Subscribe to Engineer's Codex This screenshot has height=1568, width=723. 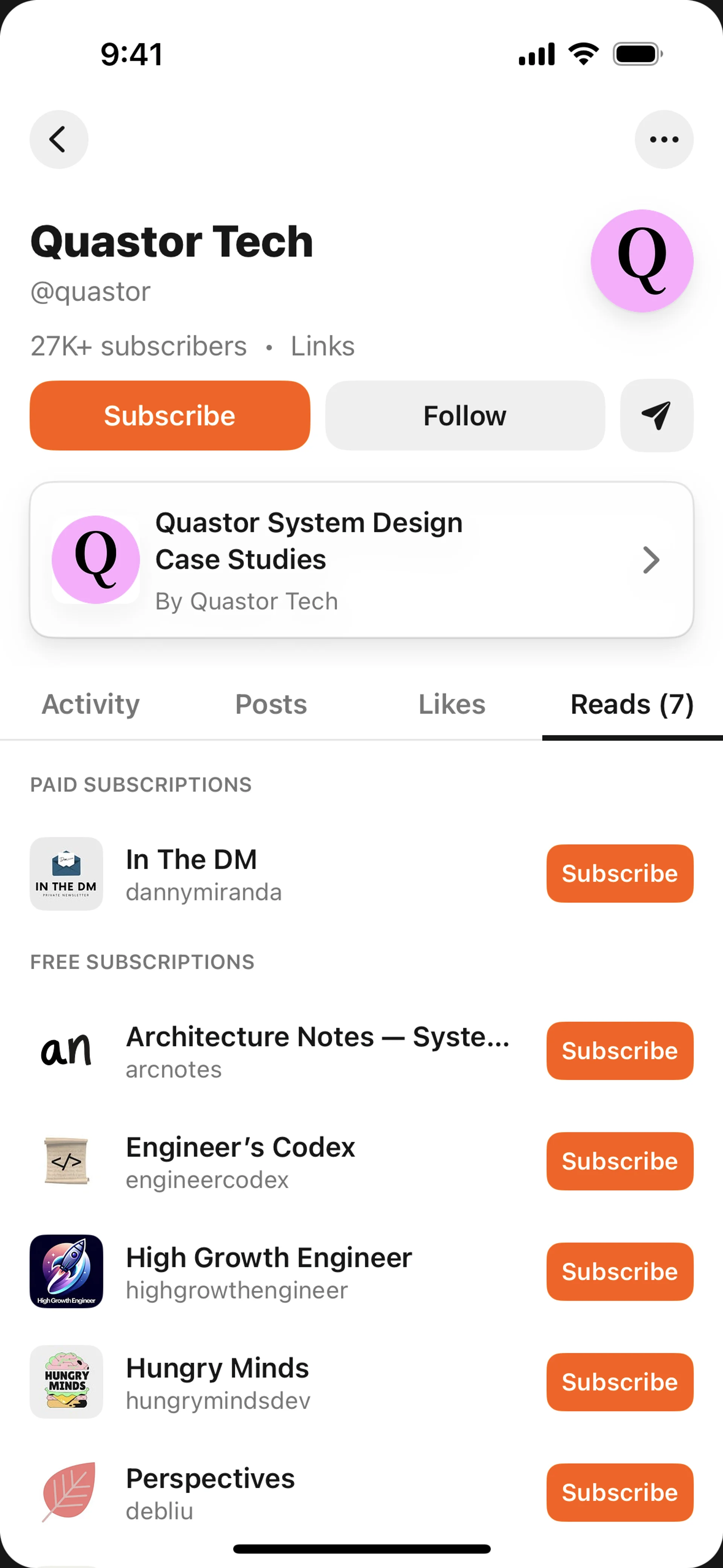point(619,1161)
